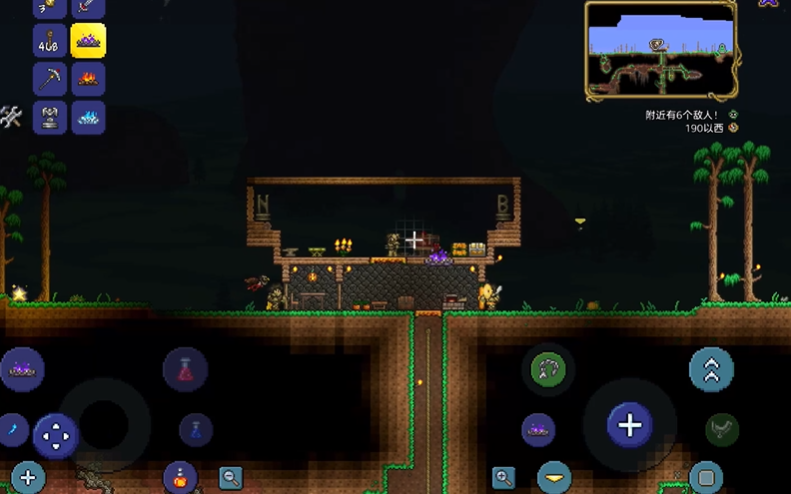
Task: Select the blue frozen campfire slot
Action: 88,117
